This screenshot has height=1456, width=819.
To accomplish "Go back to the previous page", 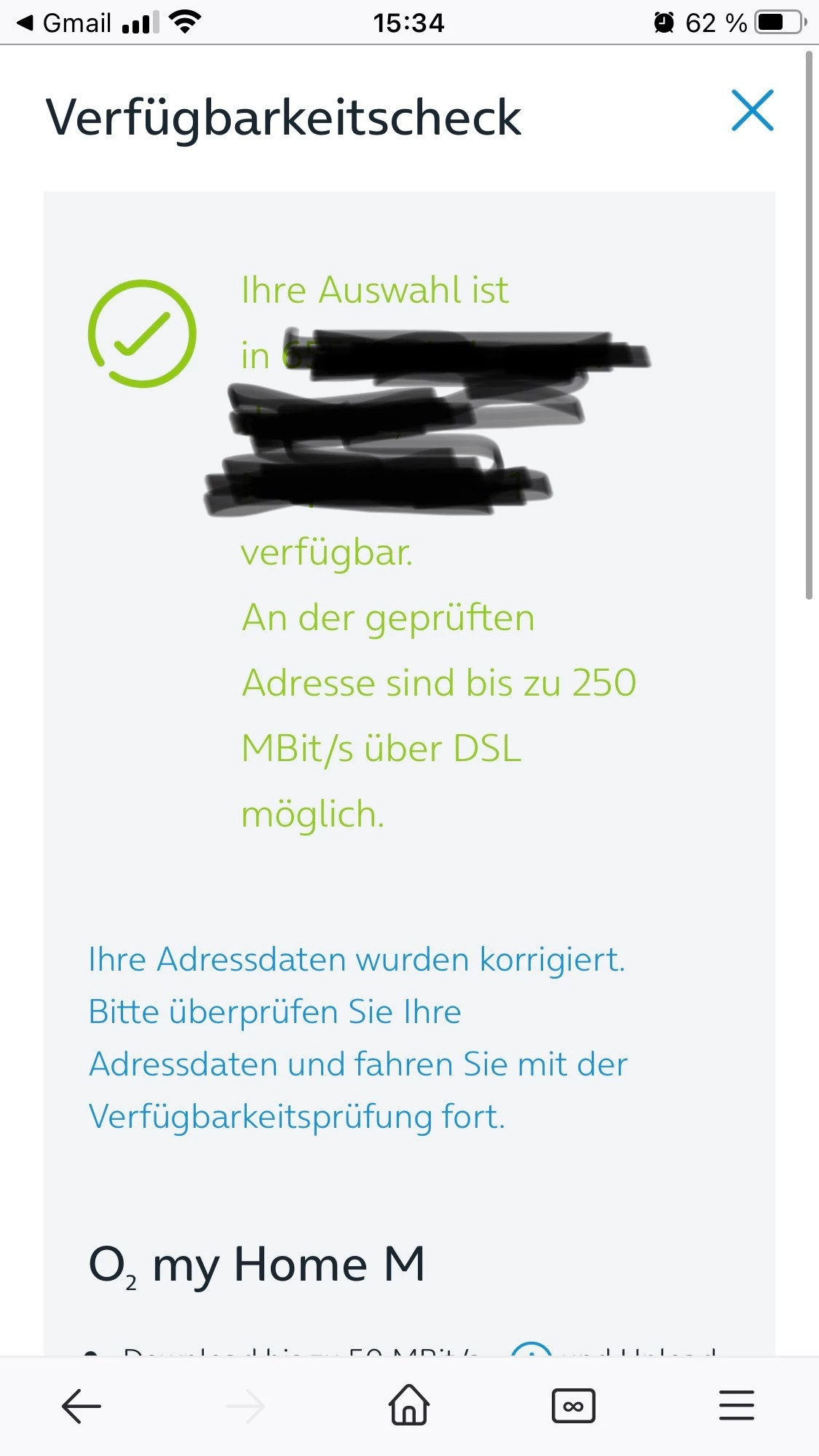I will [x=81, y=1406].
